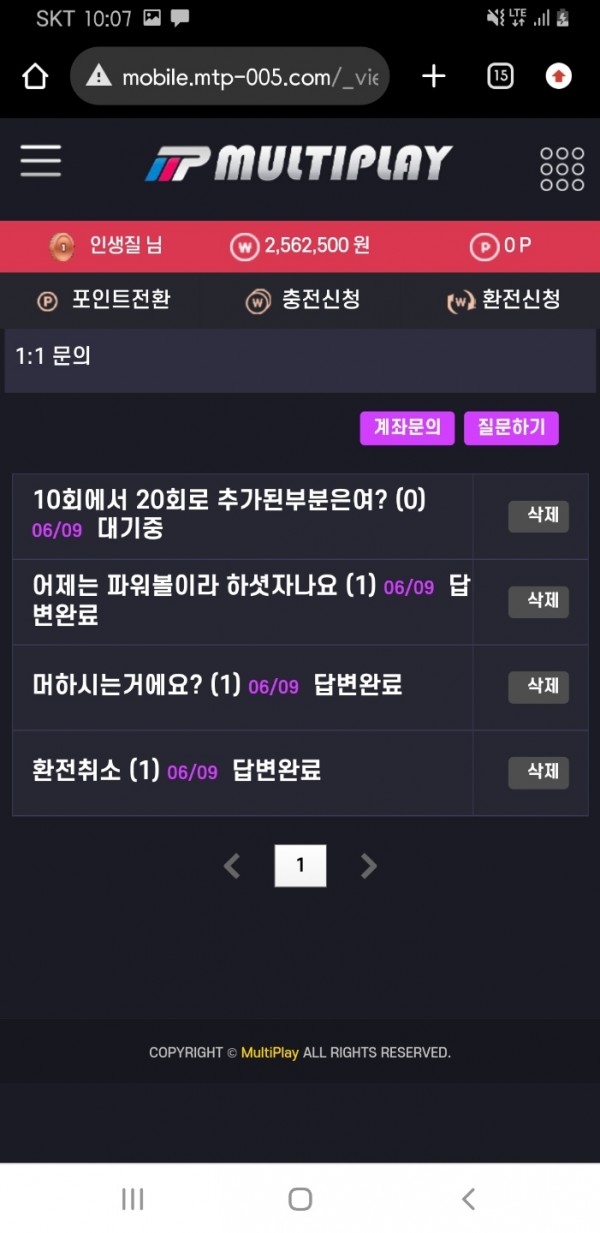Open 포인트전환 point conversion

pyautogui.click(x=104, y=300)
